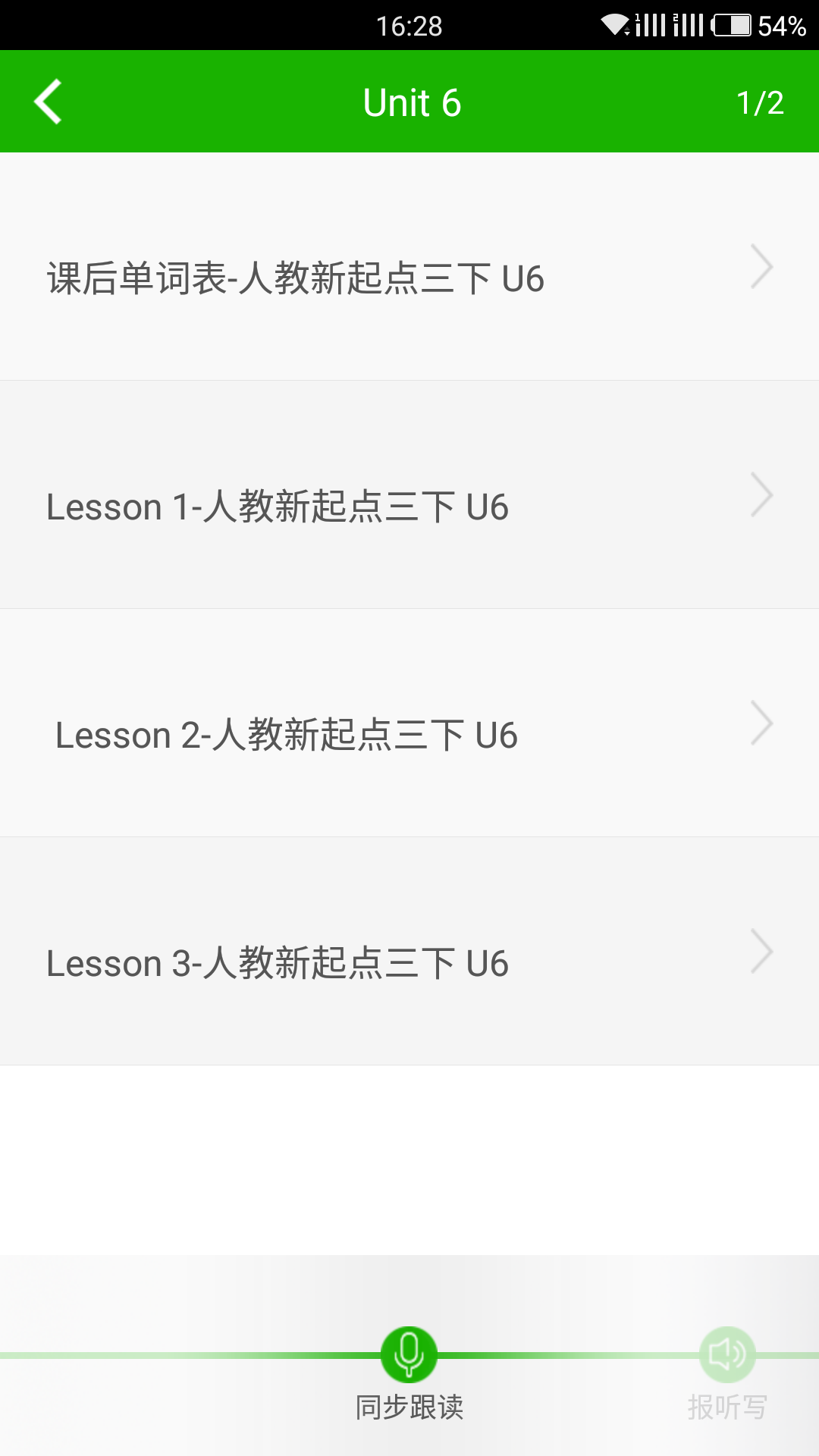
Task: Open 课后单词表-人教新起点三下 U6
Action: point(409,267)
